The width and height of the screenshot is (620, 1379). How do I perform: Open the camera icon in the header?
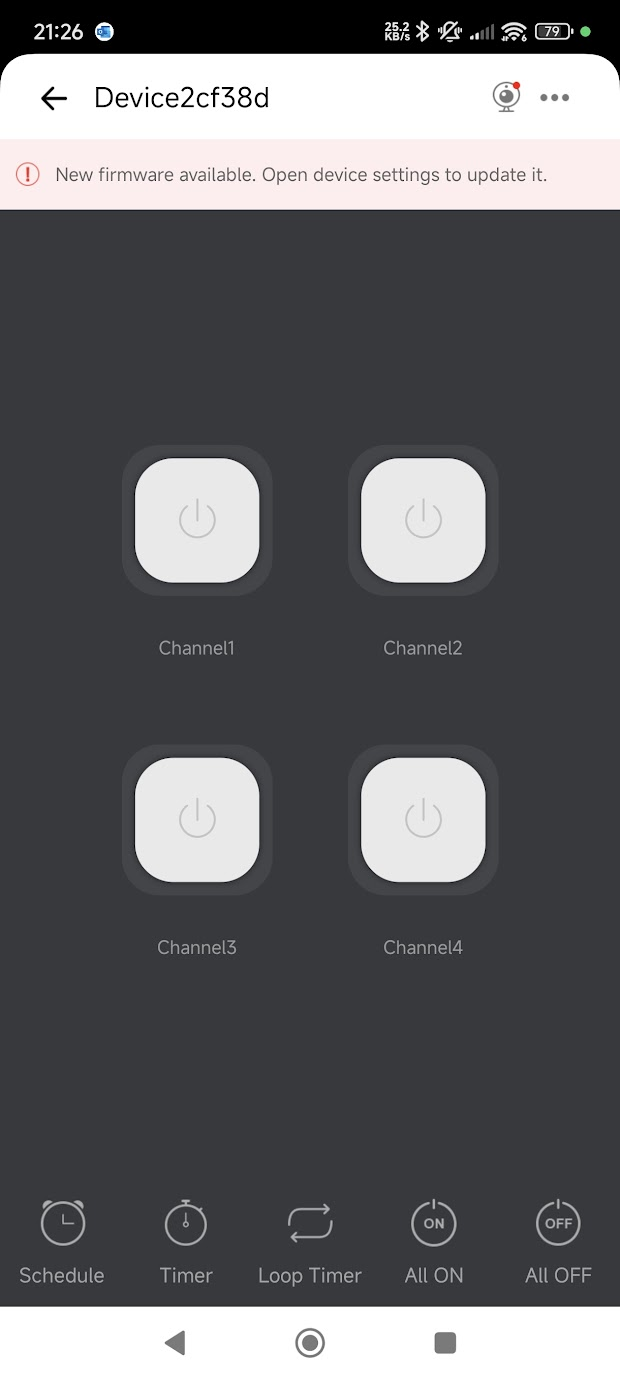coord(507,97)
